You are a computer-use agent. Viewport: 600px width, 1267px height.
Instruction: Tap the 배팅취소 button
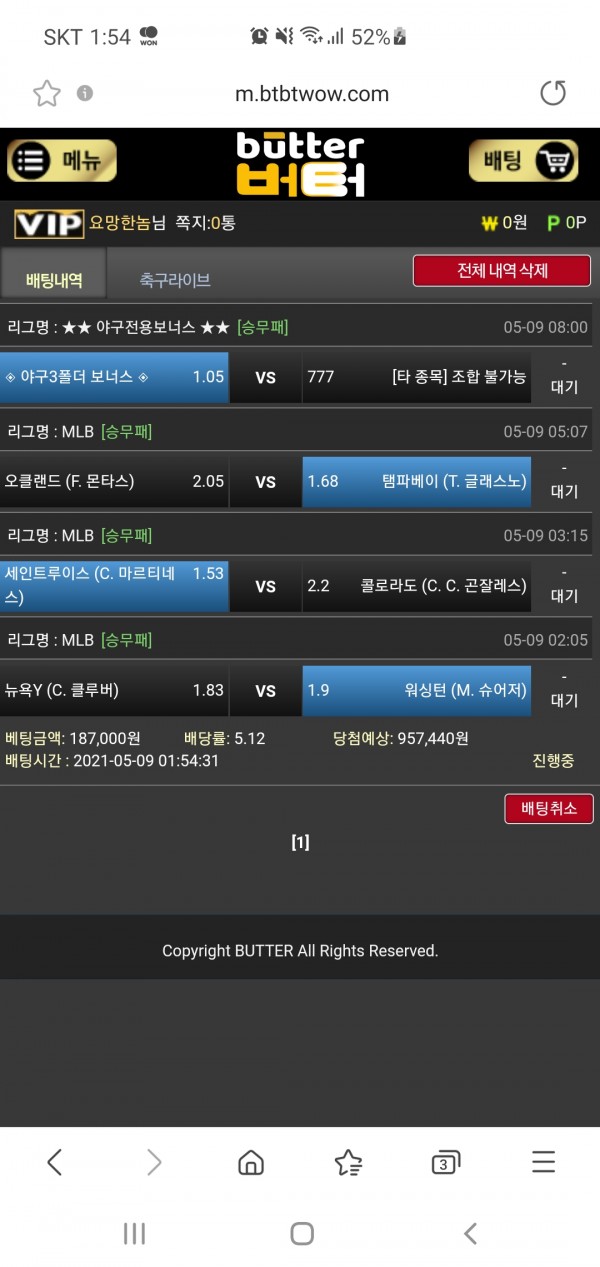tap(548, 809)
